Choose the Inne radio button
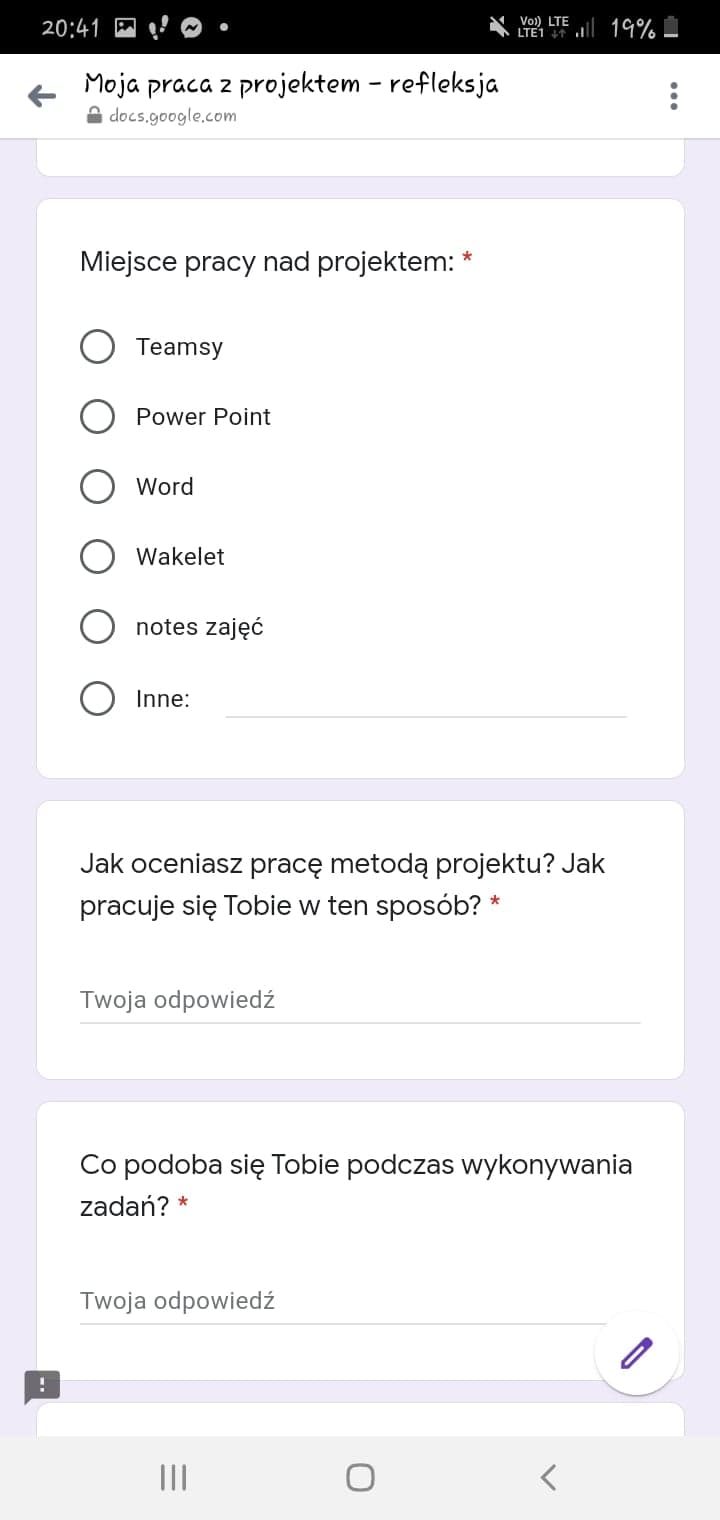This screenshot has width=720, height=1520. [x=97, y=698]
